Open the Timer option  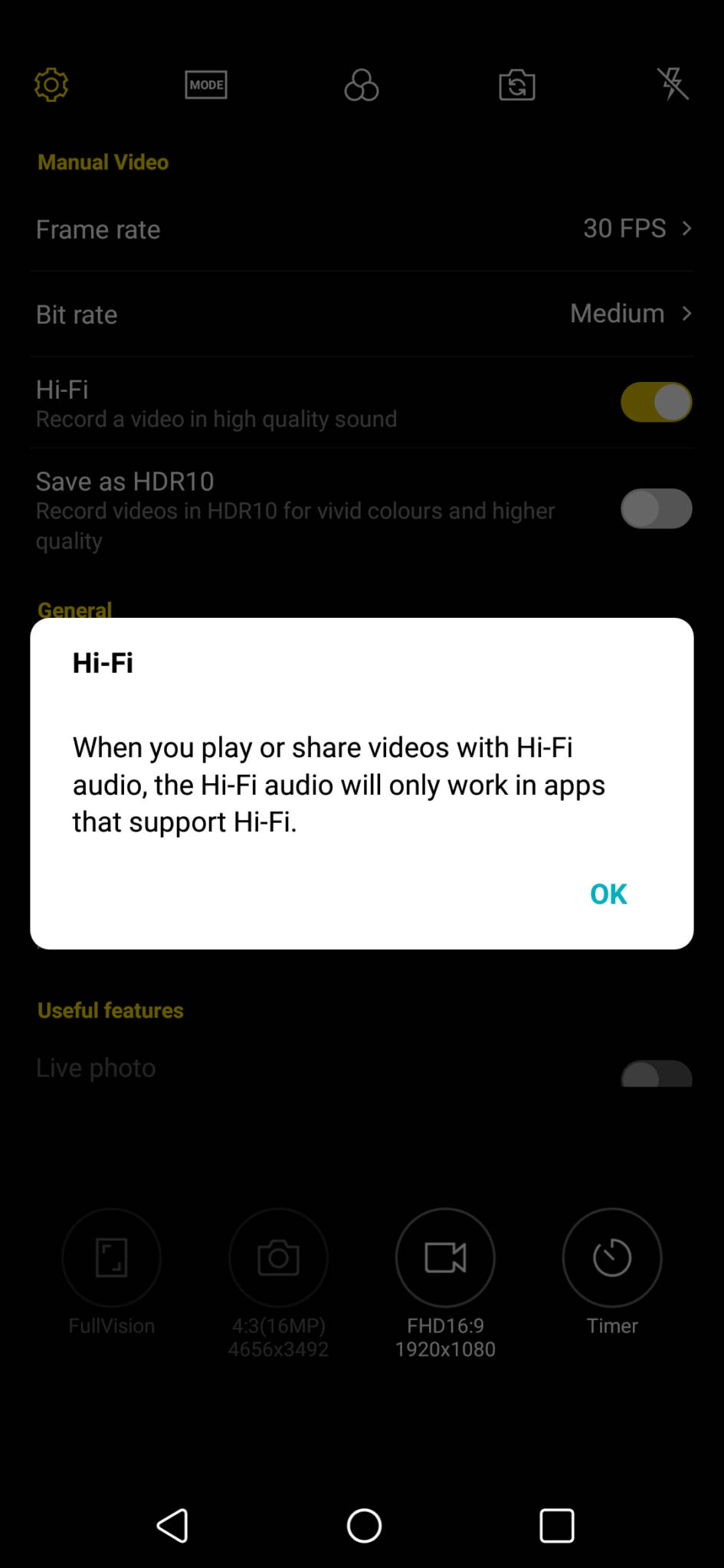point(612,1272)
